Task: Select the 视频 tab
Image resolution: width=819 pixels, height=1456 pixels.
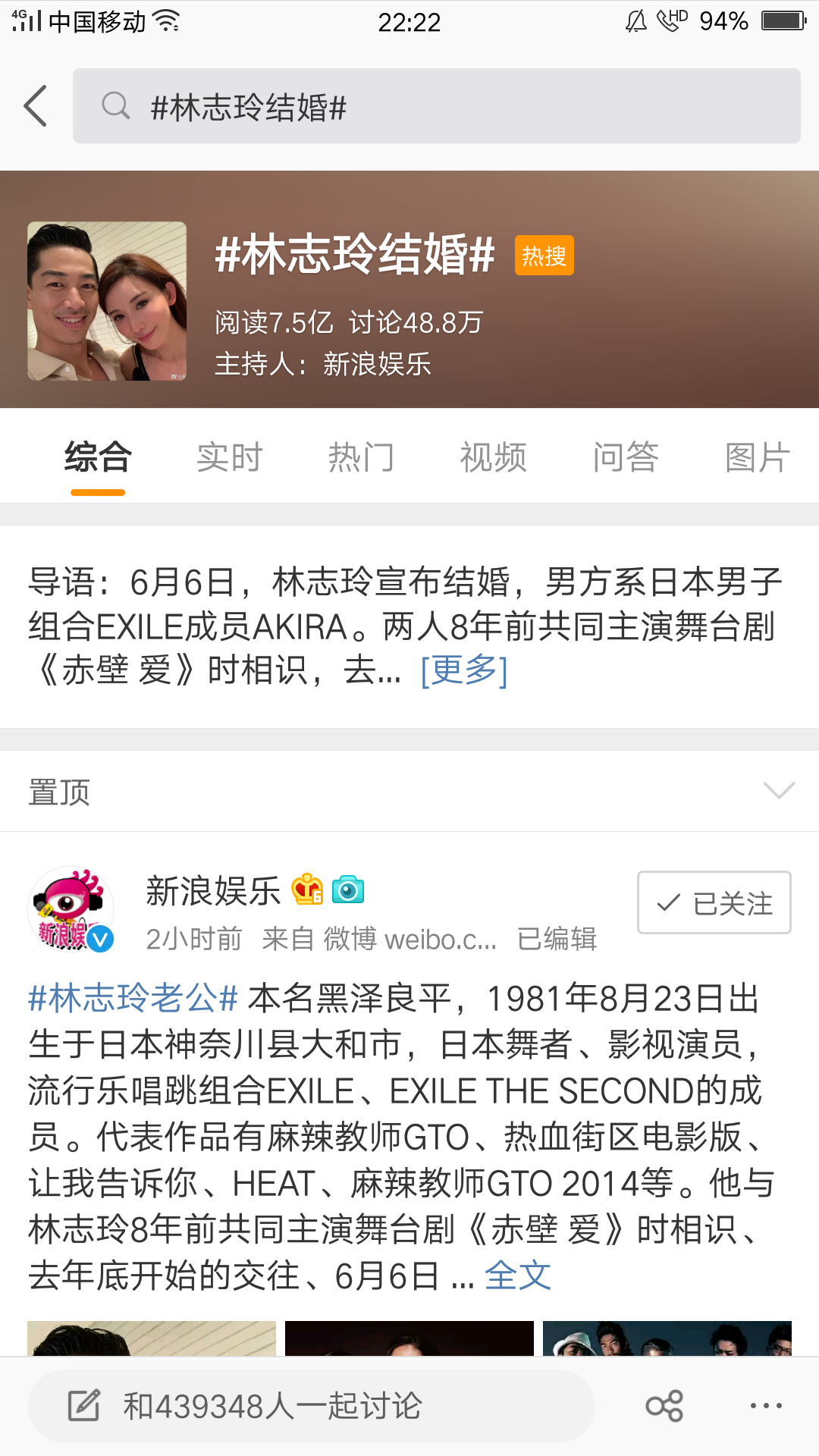Action: pos(494,458)
